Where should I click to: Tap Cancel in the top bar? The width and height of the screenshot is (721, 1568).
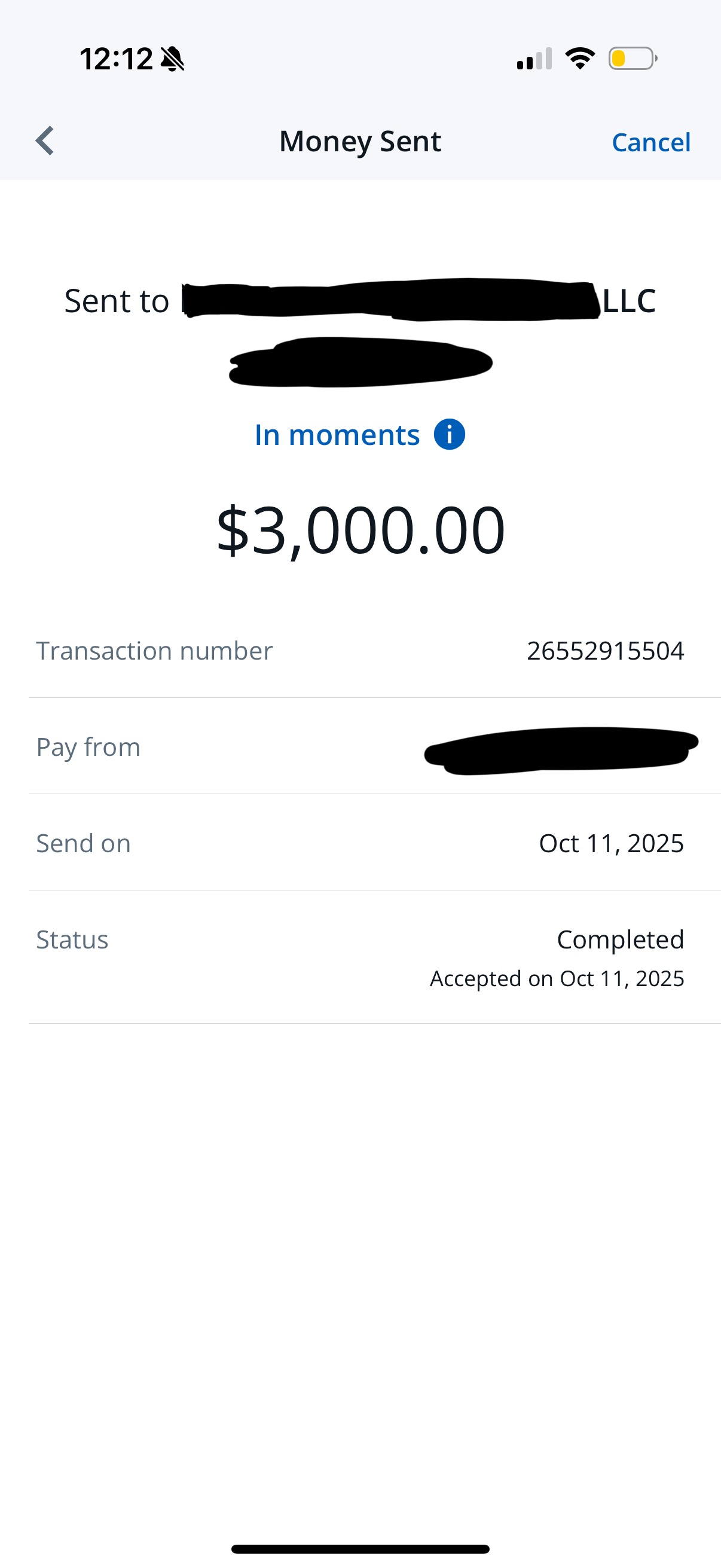click(x=650, y=142)
